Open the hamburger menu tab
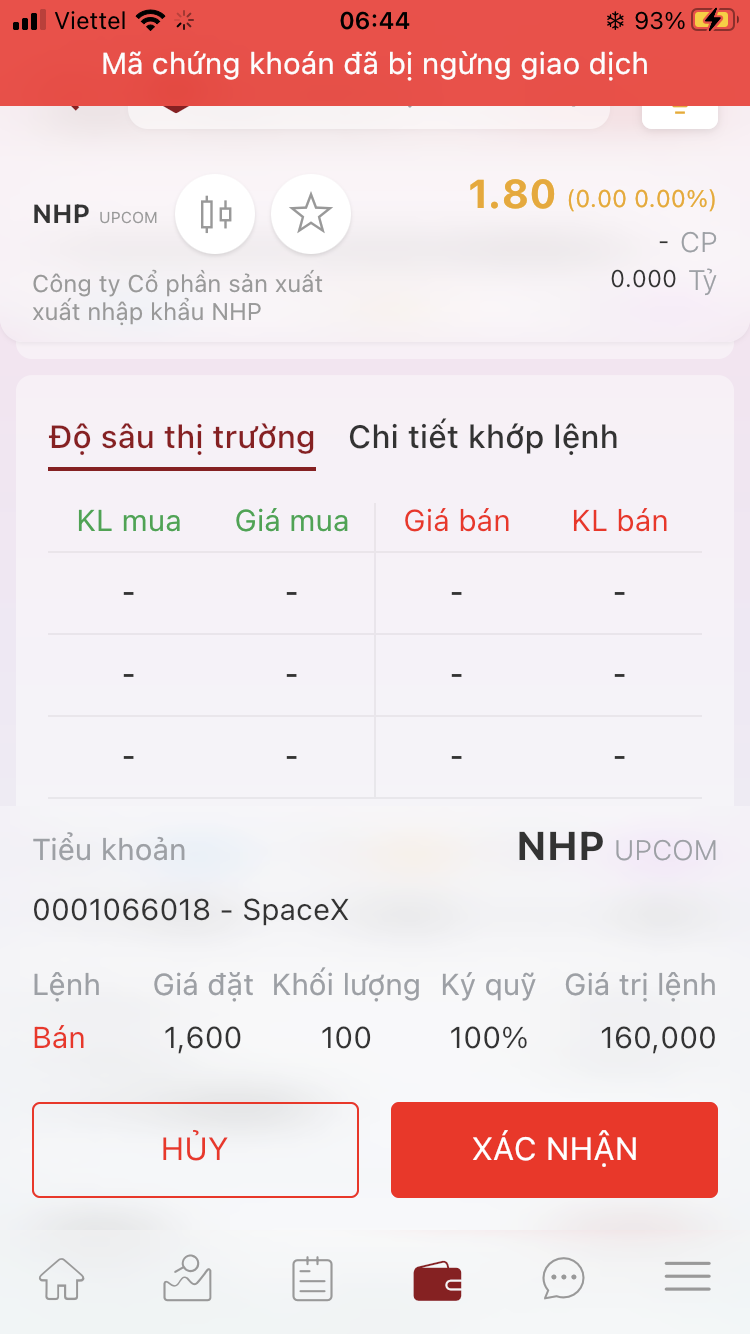Image resolution: width=750 pixels, height=1334 pixels. [688, 1277]
